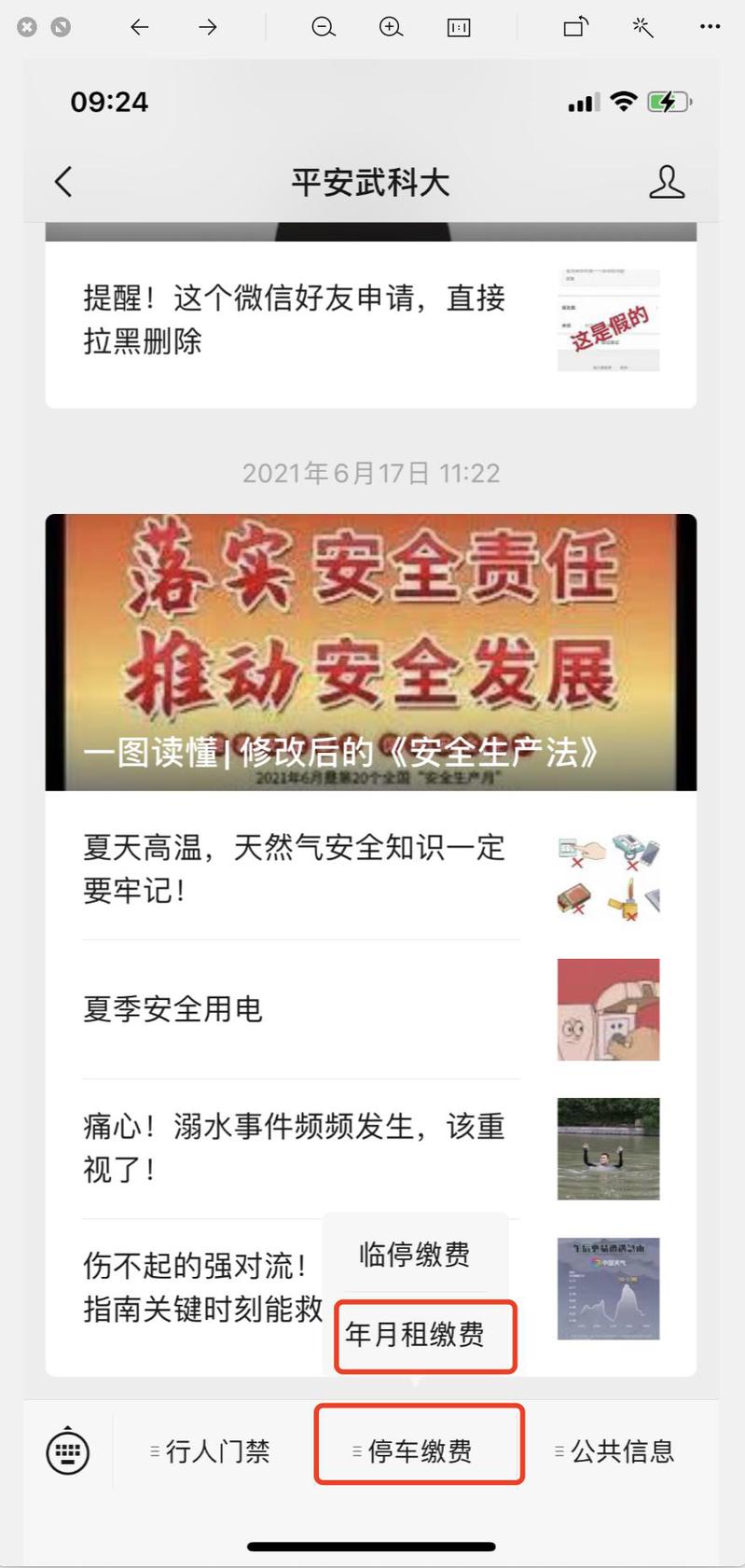Open the 一图读懂 安全生产法 article banner

[370, 652]
